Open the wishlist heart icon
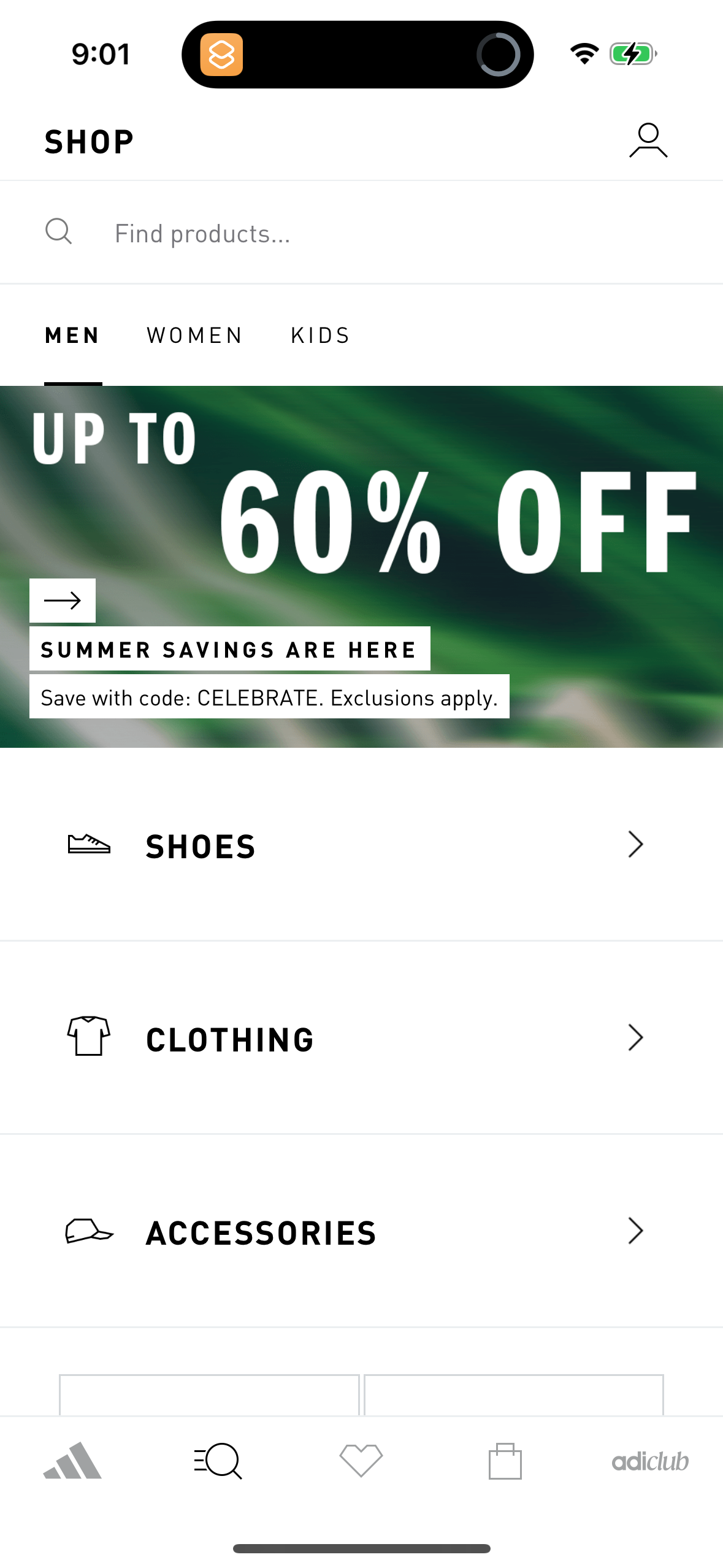 [361, 1461]
